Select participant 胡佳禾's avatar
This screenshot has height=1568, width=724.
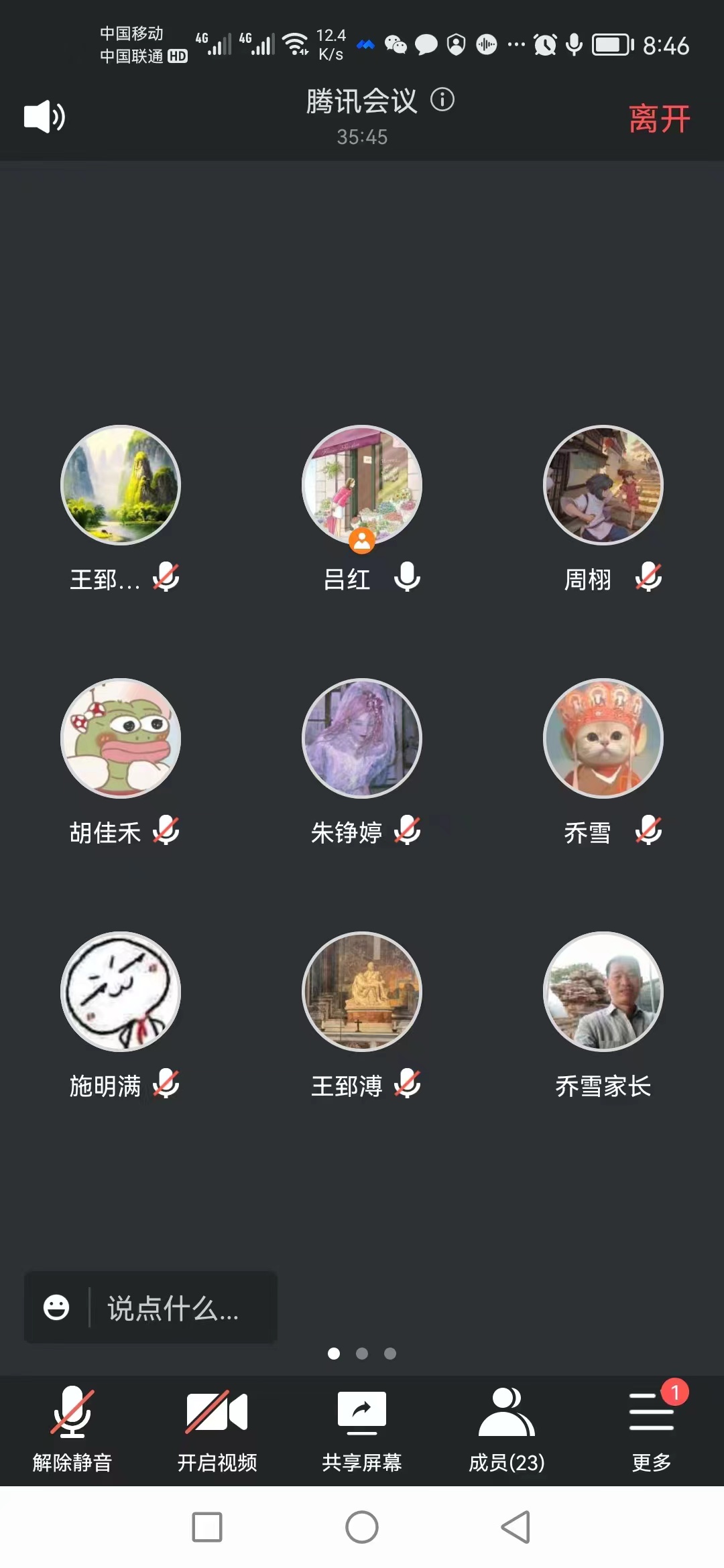121,738
